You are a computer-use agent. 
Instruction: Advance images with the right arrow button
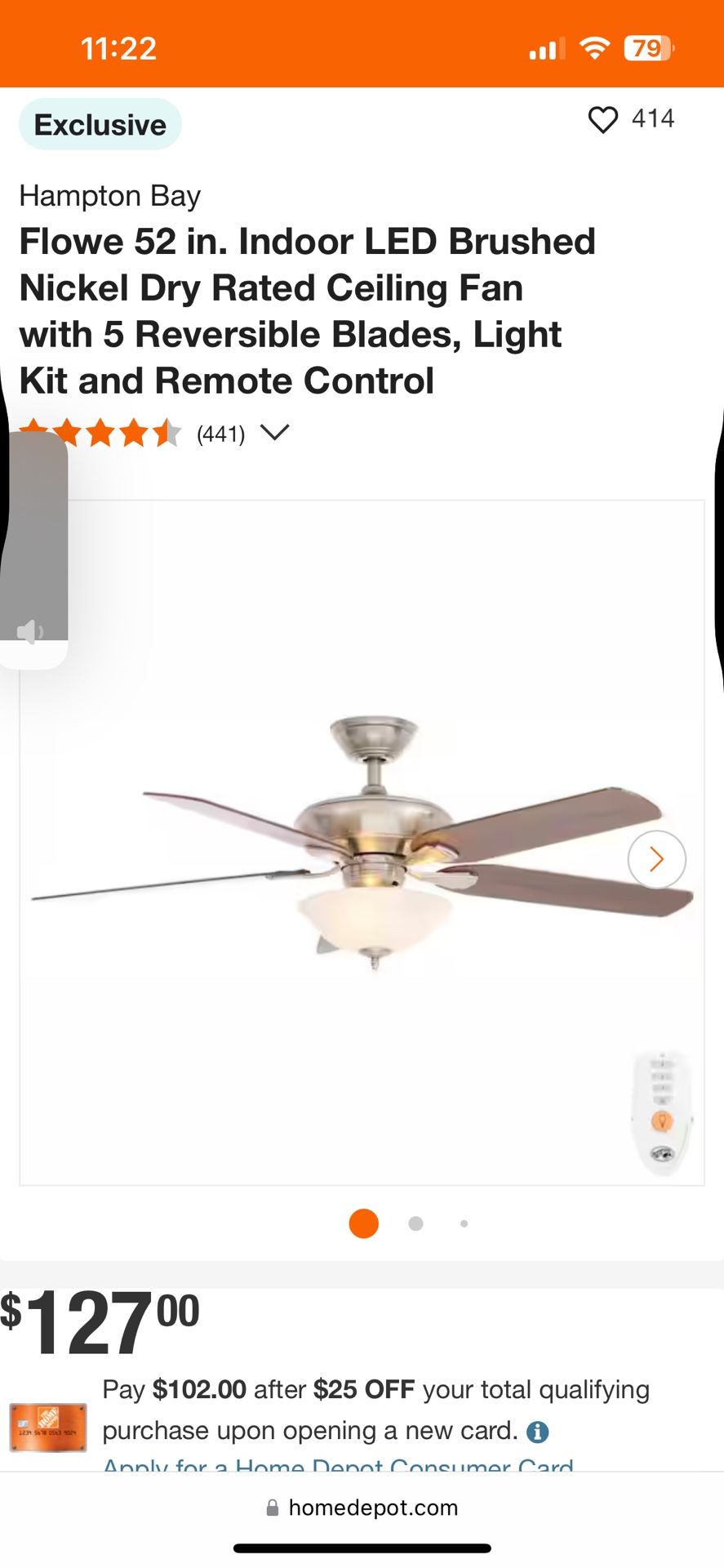(x=655, y=858)
